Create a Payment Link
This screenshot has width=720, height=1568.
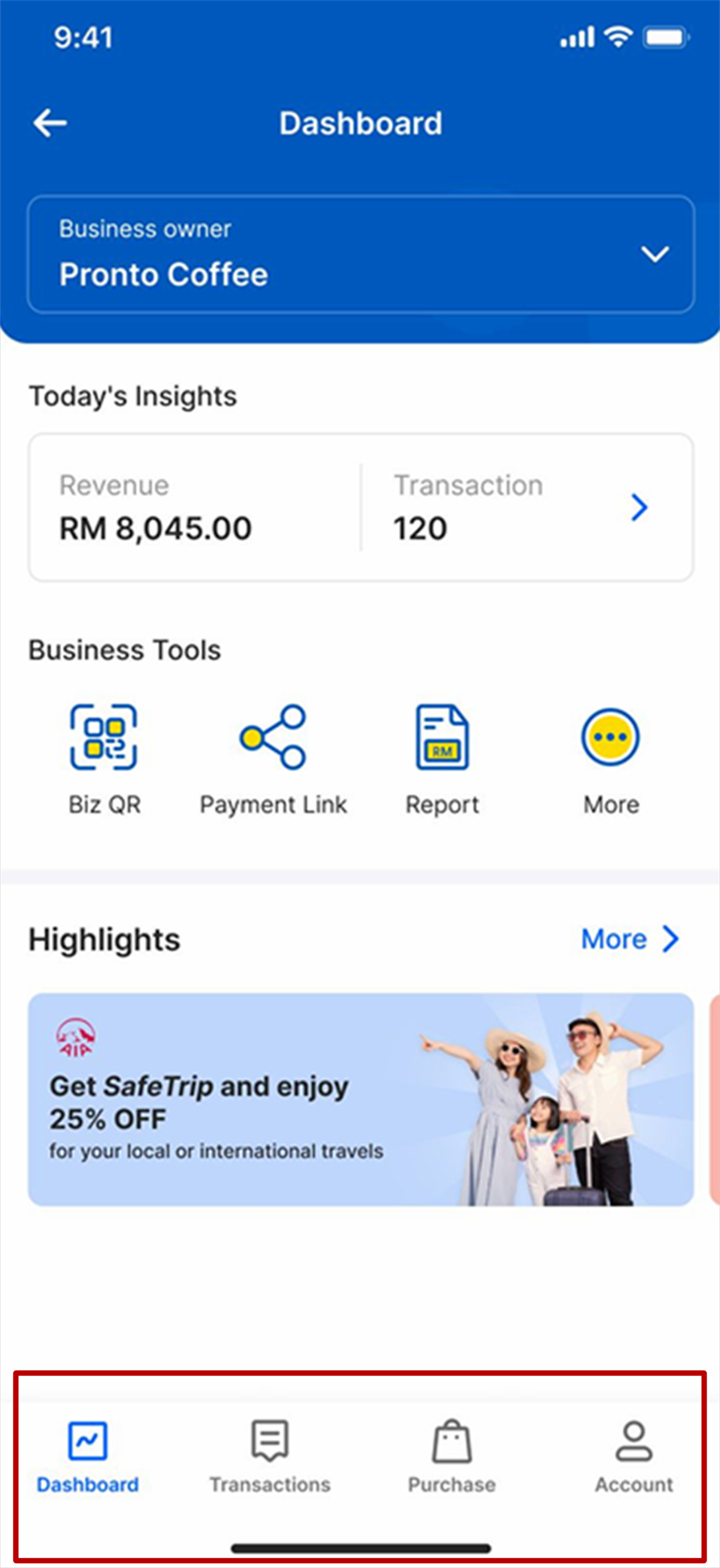pos(273,757)
